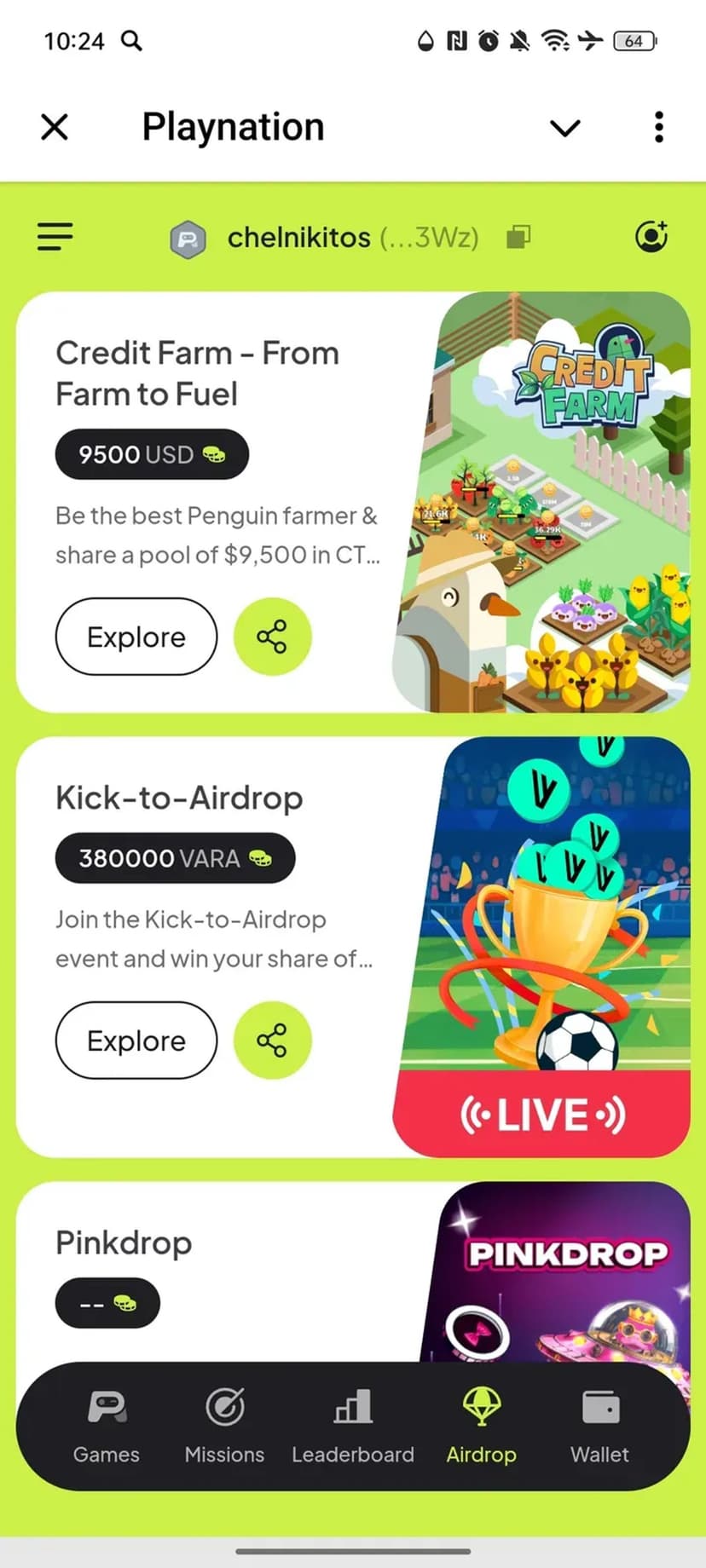
Task: Copy the chelnikitos wallet address
Action: [x=518, y=237]
